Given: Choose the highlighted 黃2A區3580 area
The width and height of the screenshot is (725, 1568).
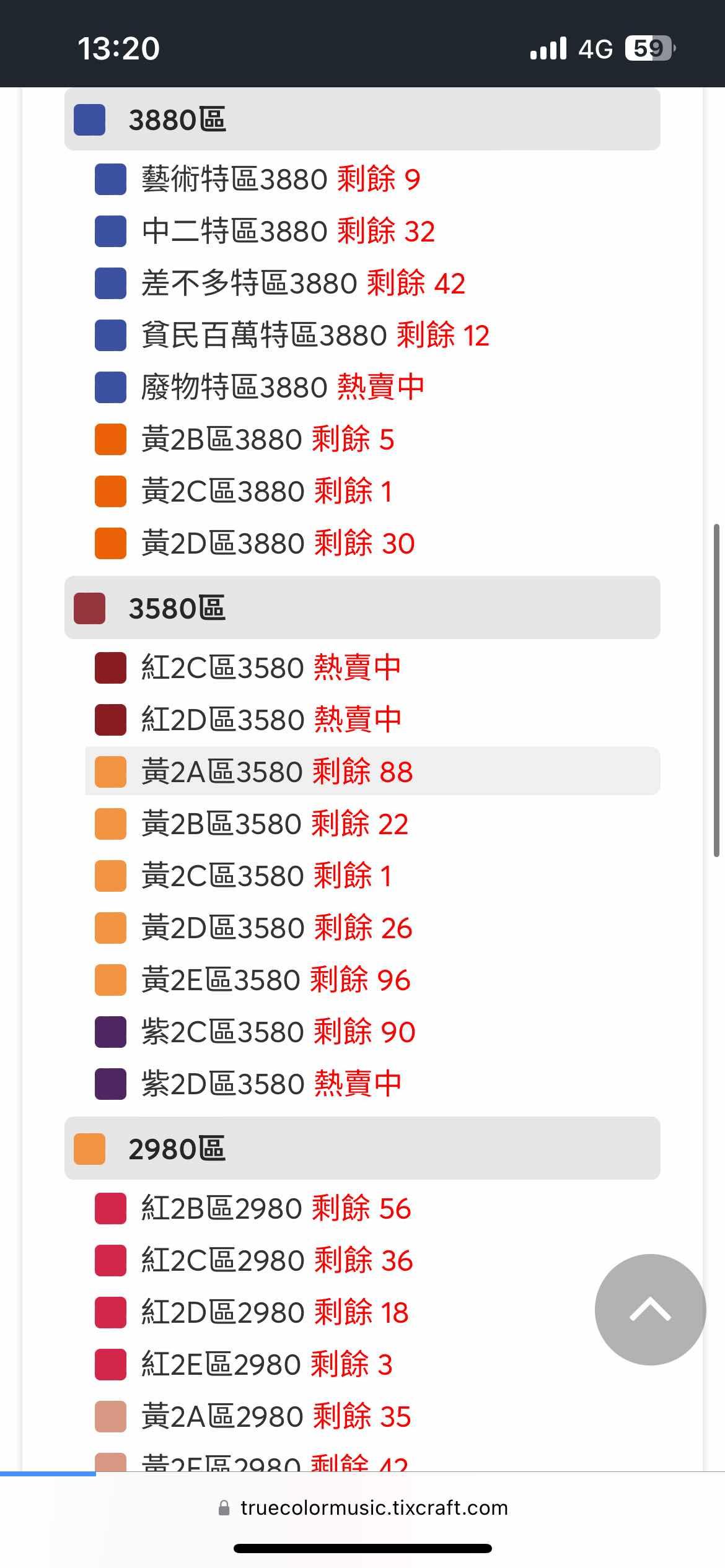Looking at the screenshot, I should point(372,772).
